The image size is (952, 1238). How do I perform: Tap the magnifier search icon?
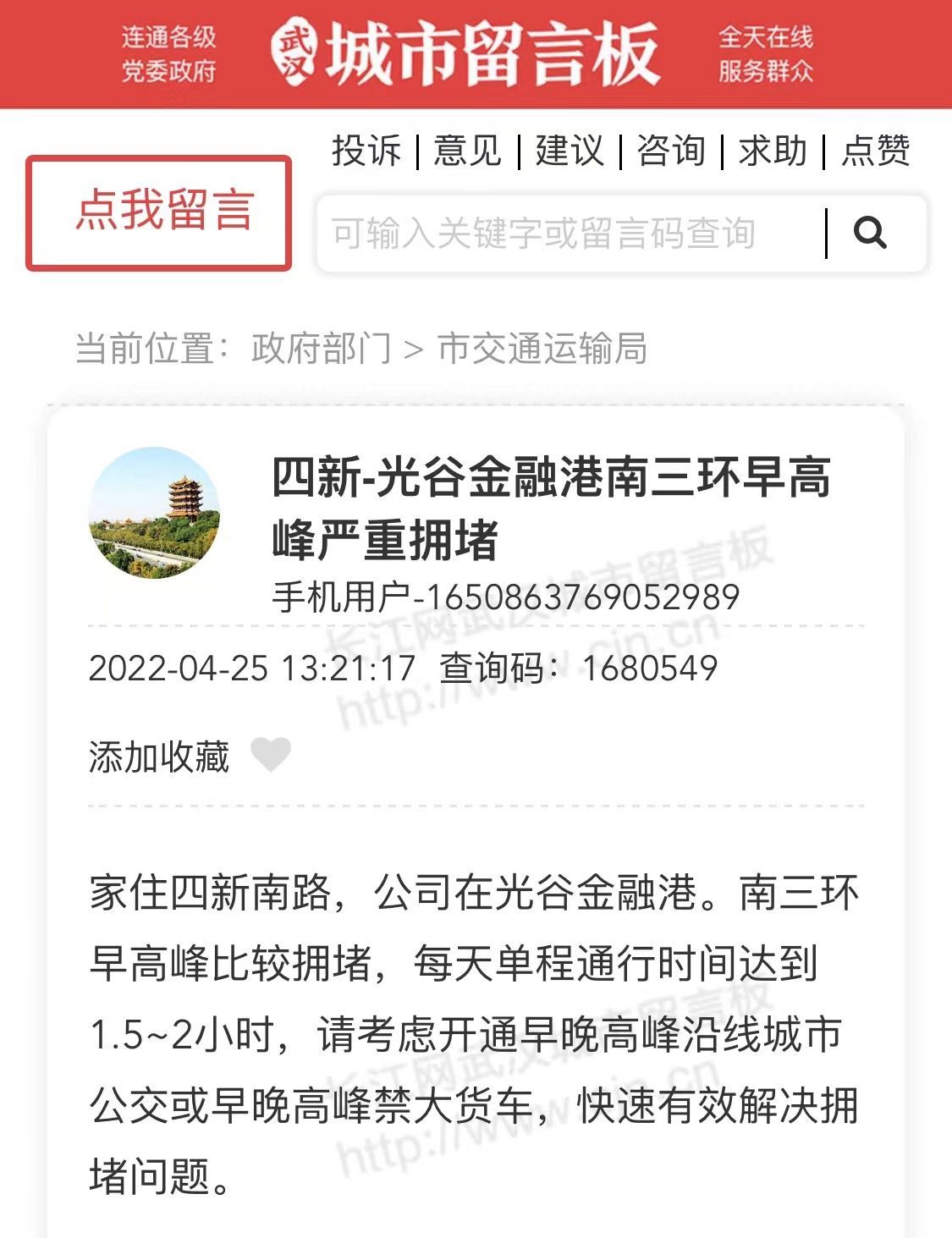(x=871, y=232)
